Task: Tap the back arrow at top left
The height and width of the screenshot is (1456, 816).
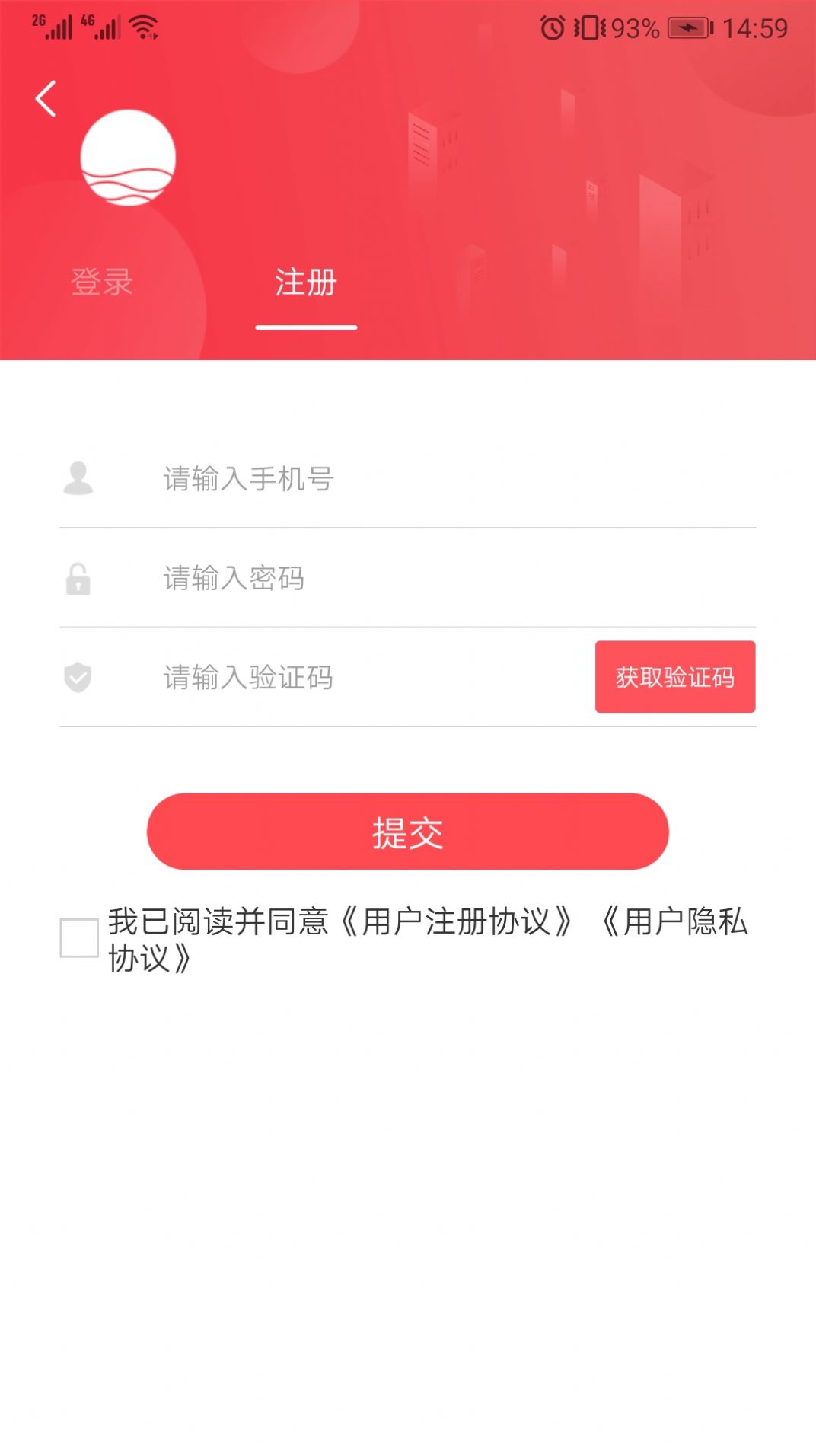Action: (46, 97)
